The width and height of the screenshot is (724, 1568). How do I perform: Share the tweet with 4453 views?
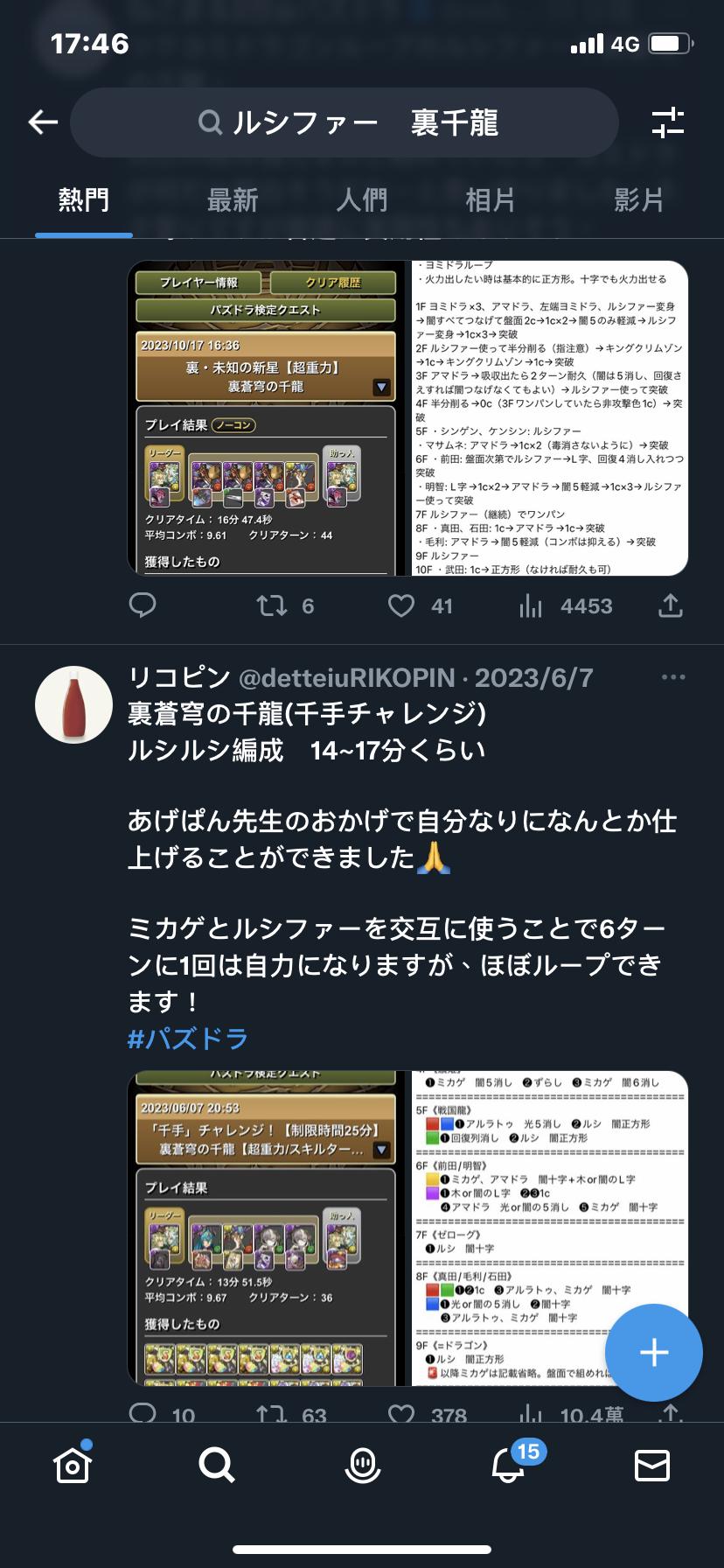point(670,605)
